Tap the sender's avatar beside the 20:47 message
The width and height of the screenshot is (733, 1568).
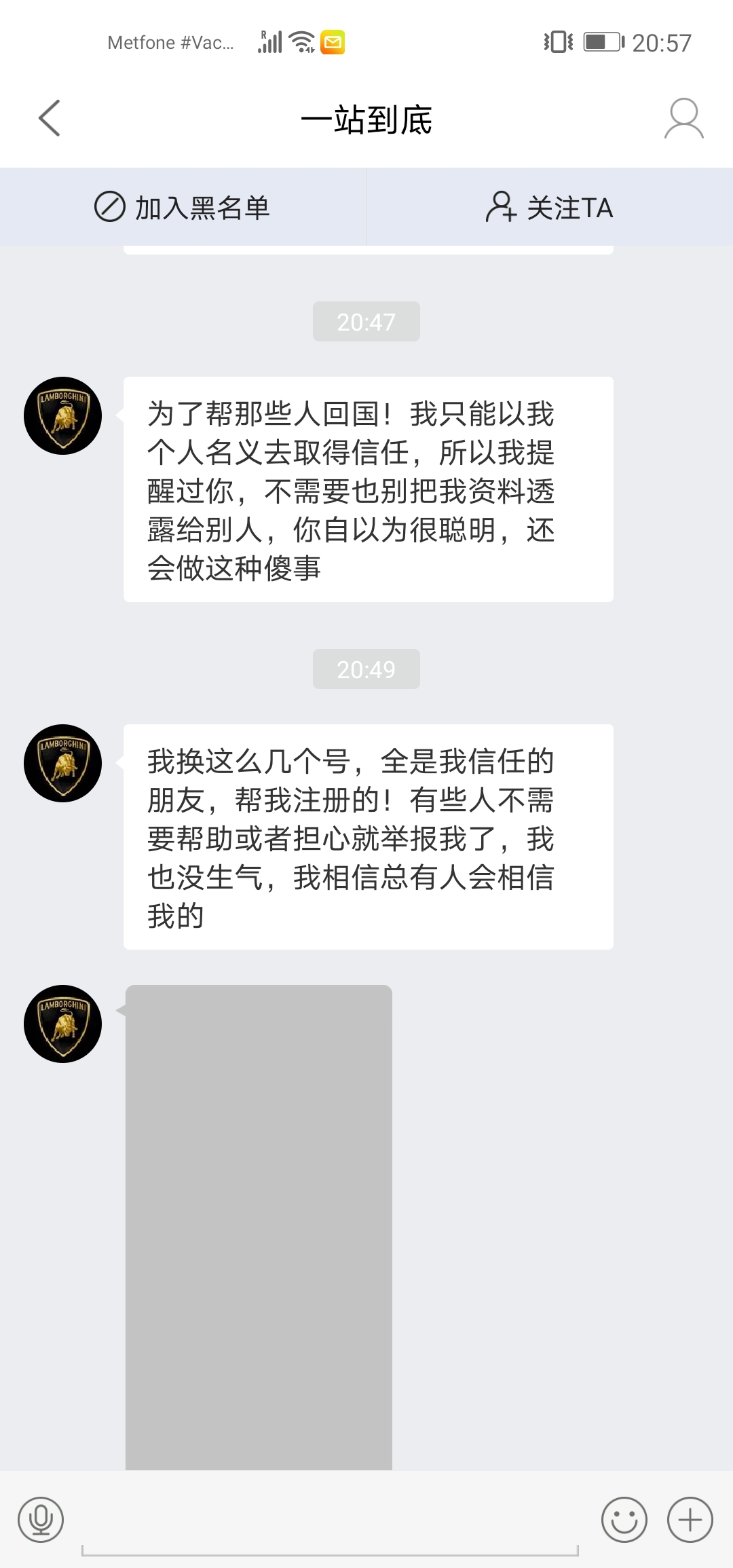pos(62,415)
